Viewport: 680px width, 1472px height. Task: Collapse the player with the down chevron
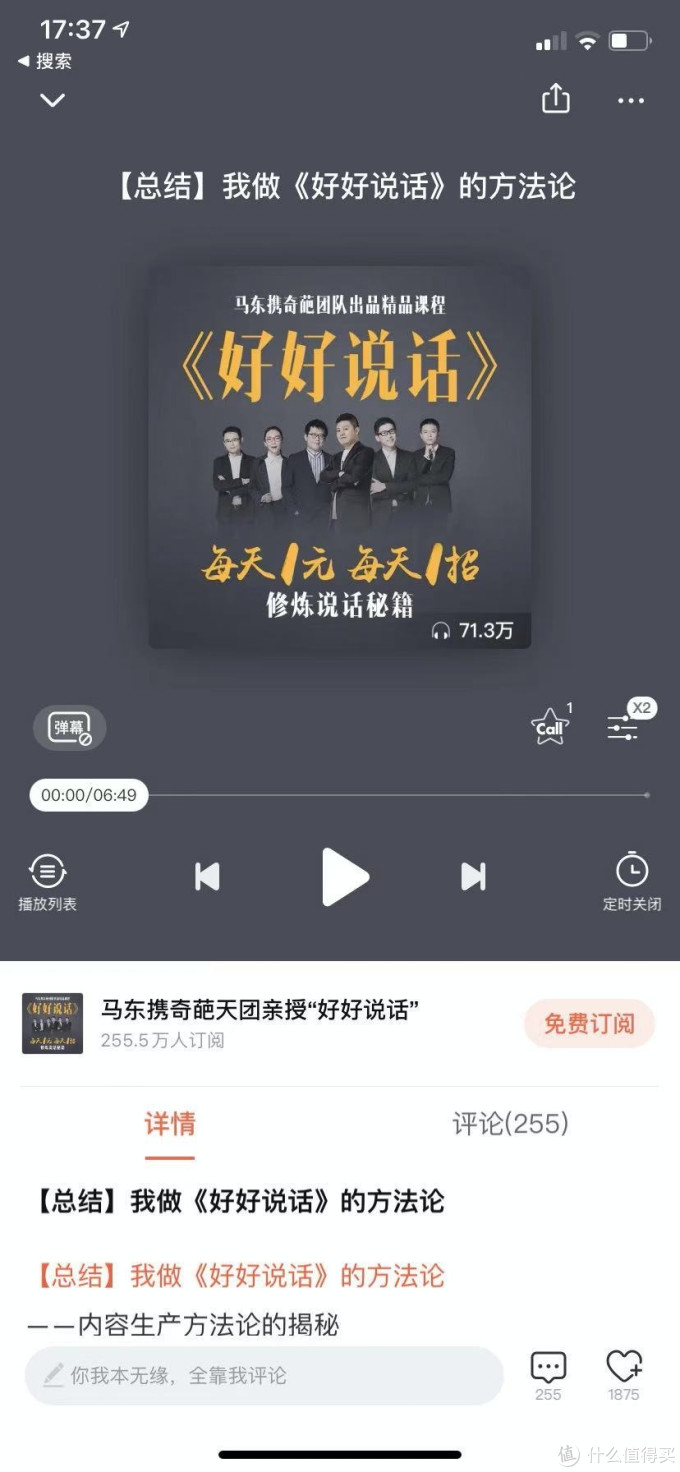click(52, 100)
